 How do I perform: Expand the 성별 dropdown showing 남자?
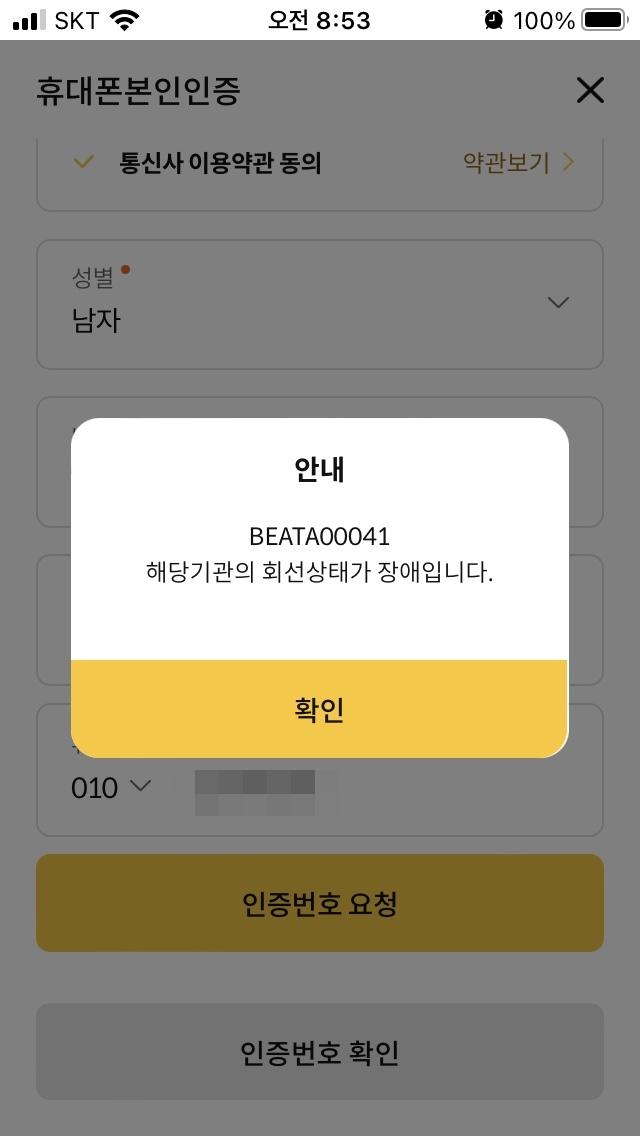[319, 304]
